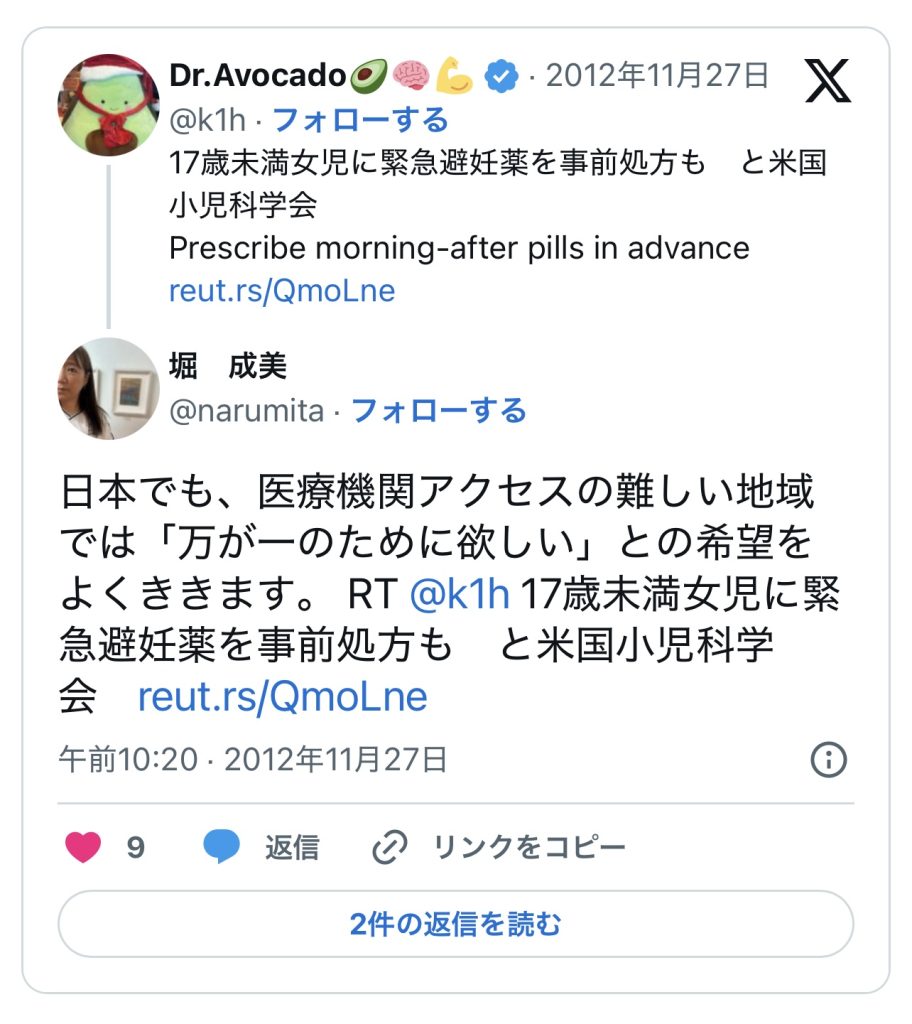Follow the @k1h account
The width and height of the screenshot is (912, 1024).
tap(360, 121)
